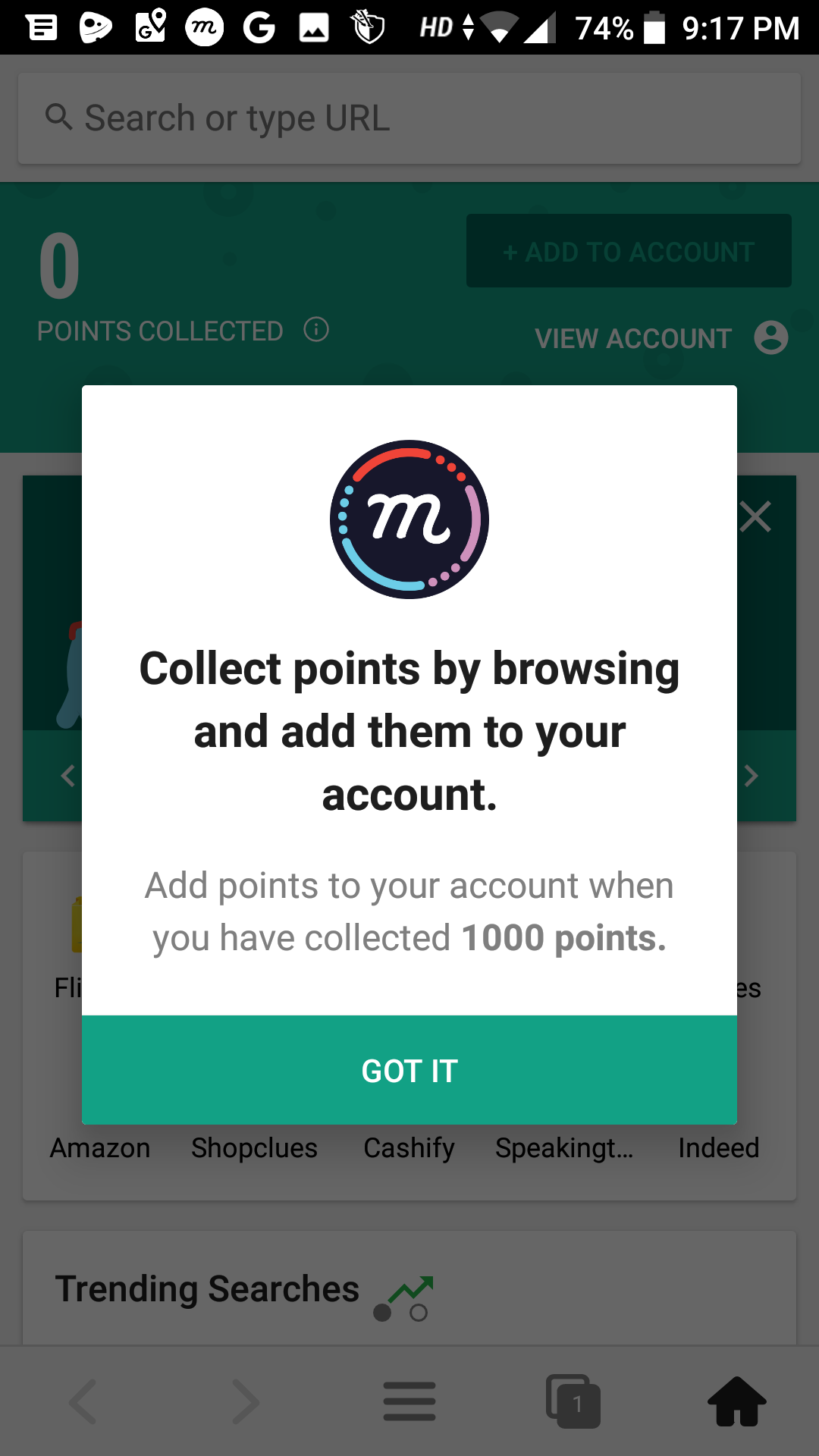819x1456 pixels.
Task: Show previous banner with left chevron
Action: click(x=68, y=776)
